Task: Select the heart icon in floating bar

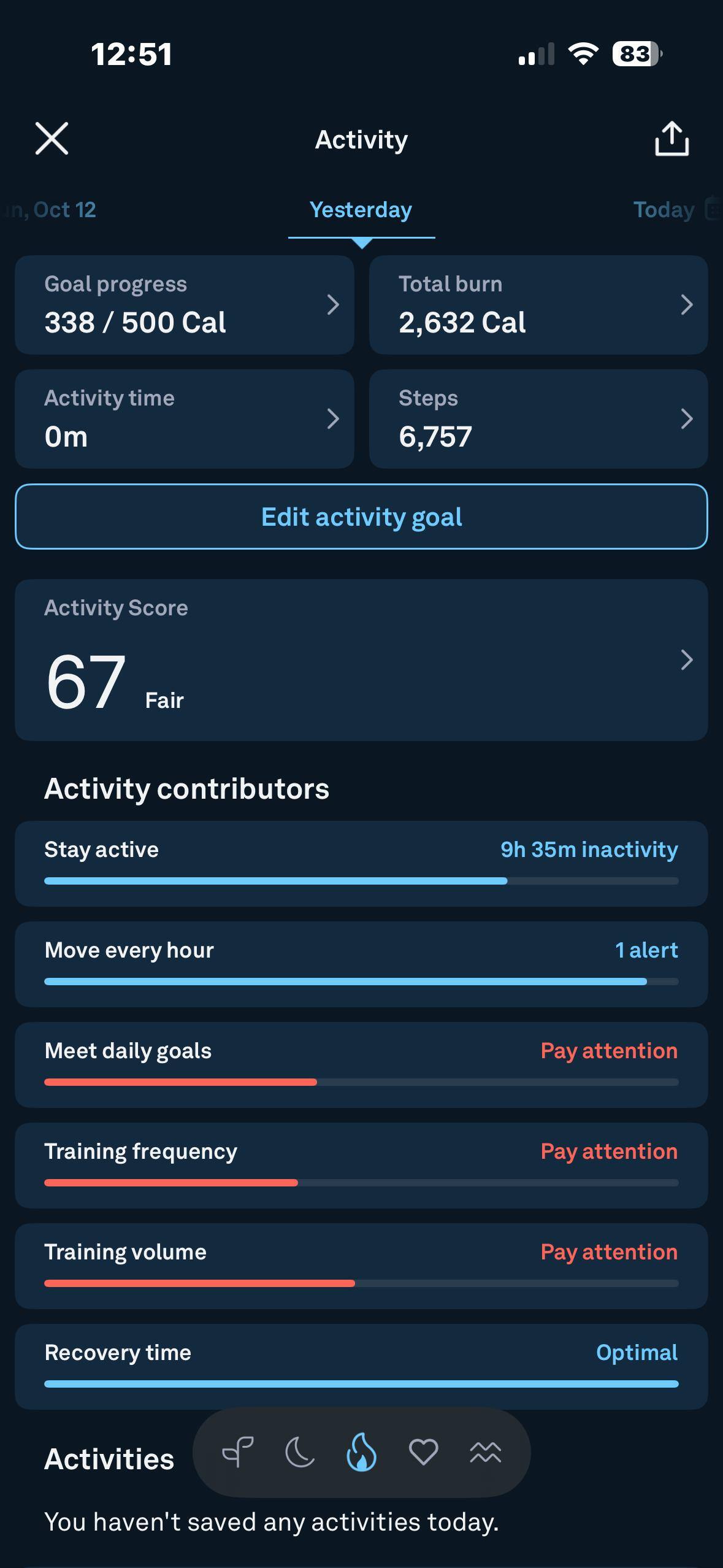Action: [x=423, y=1453]
